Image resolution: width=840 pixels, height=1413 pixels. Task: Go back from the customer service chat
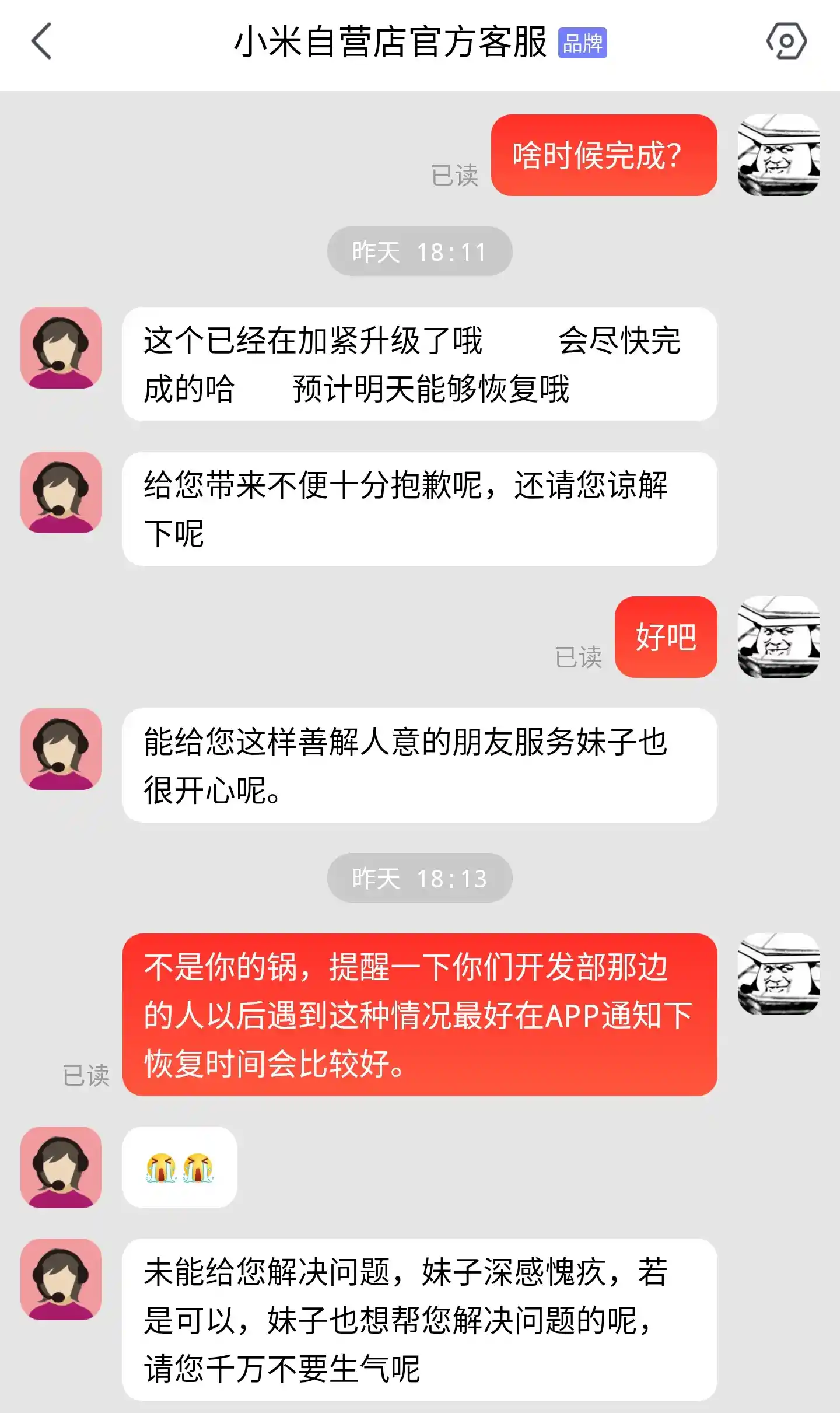(41, 41)
